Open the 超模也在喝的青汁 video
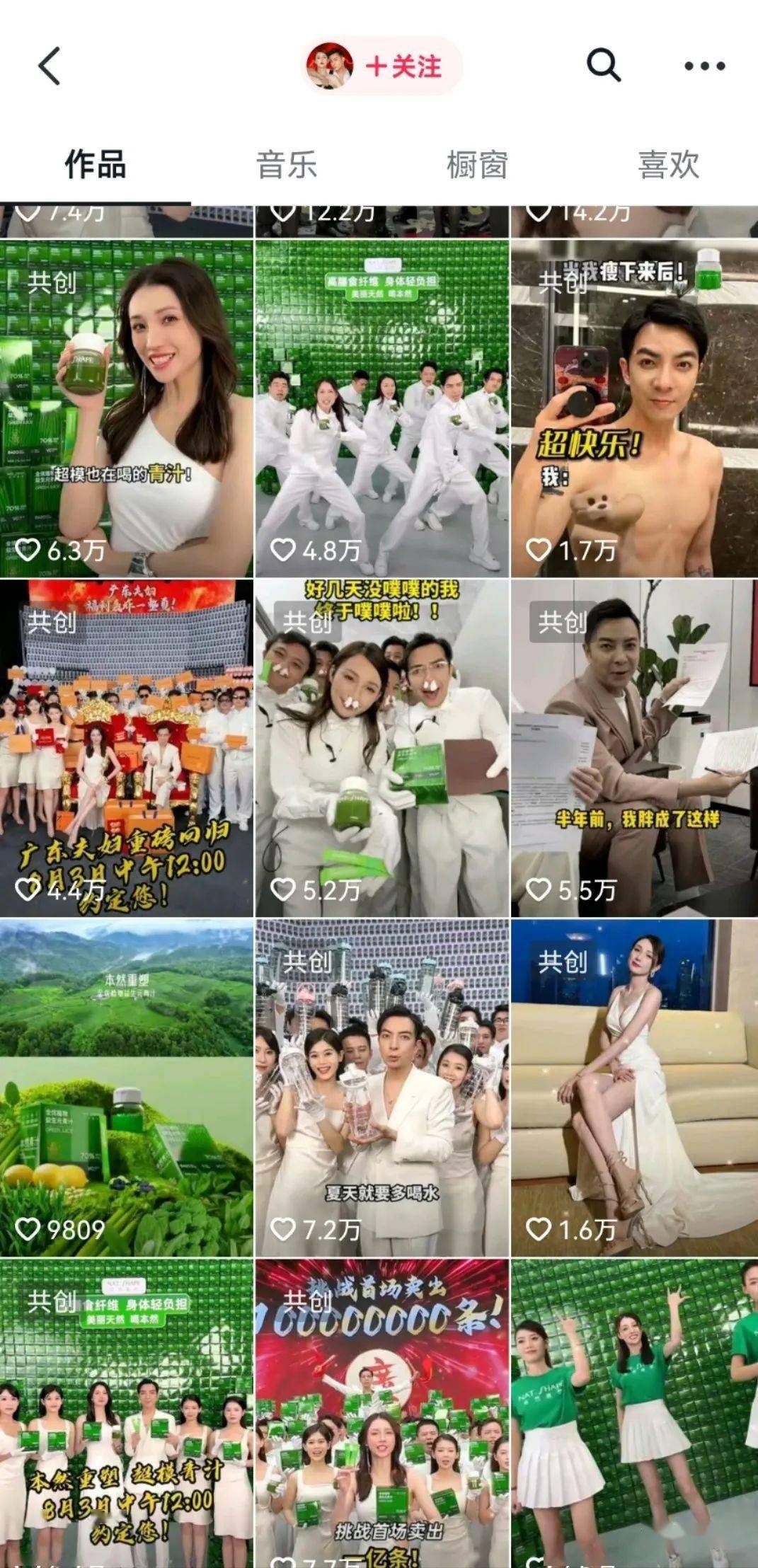Image resolution: width=758 pixels, height=1568 pixels. (x=126, y=408)
